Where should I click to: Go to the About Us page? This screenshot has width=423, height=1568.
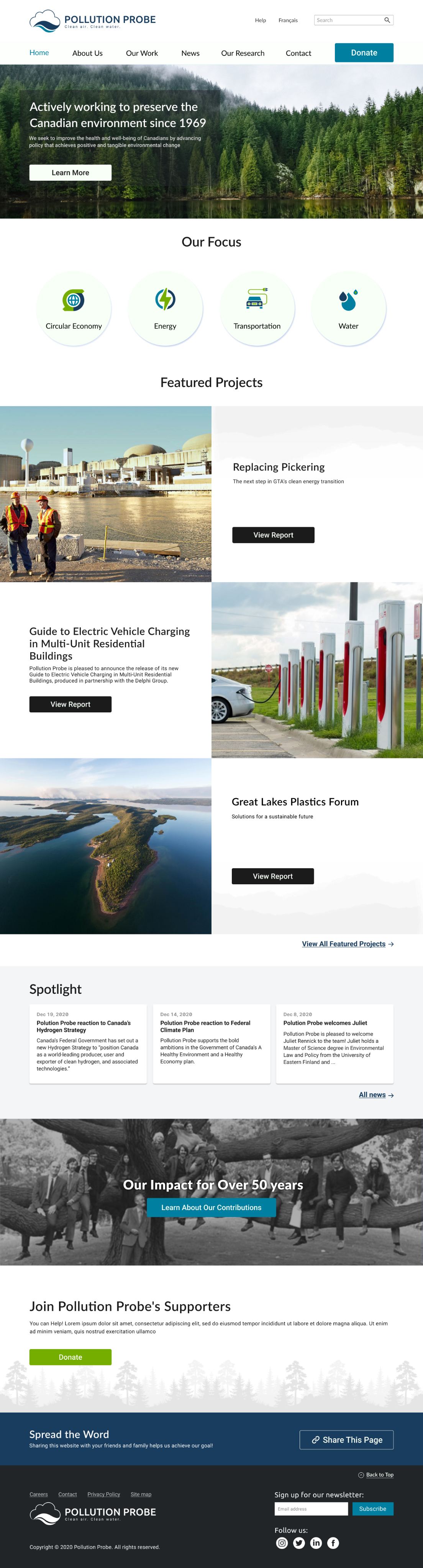click(x=87, y=53)
